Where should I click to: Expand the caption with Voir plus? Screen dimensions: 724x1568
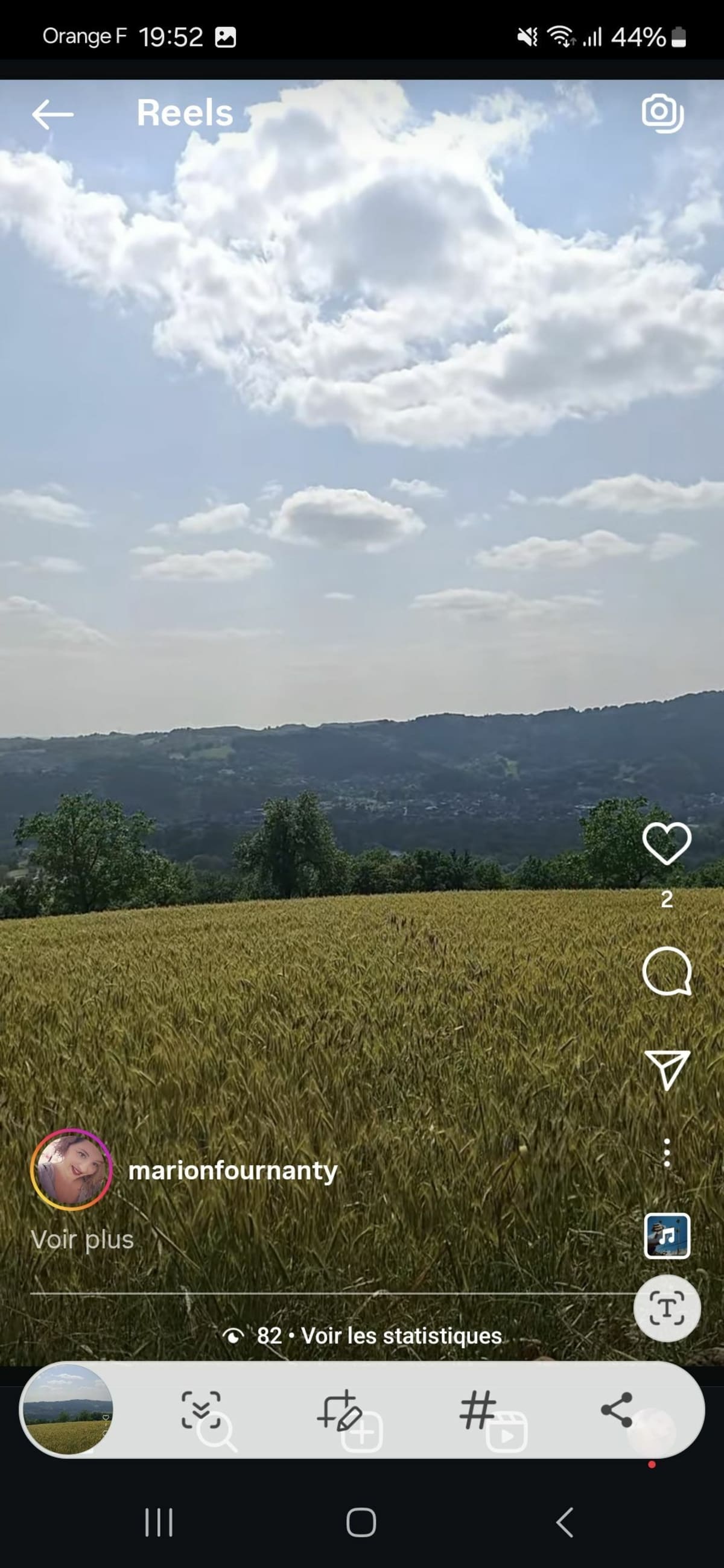[82, 1239]
